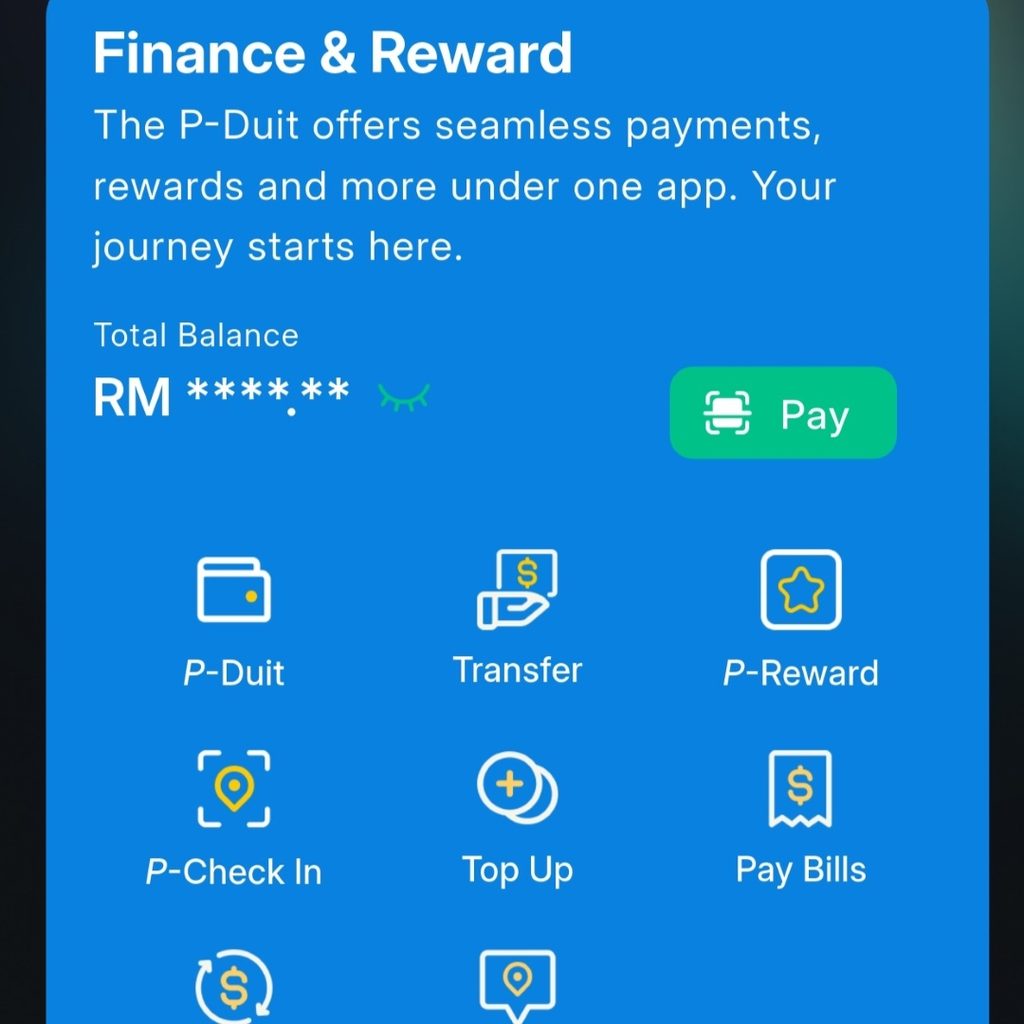This screenshot has width=1024, height=1024.
Task: Tap the circular dollar arrows icon
Action: point(234,986)
